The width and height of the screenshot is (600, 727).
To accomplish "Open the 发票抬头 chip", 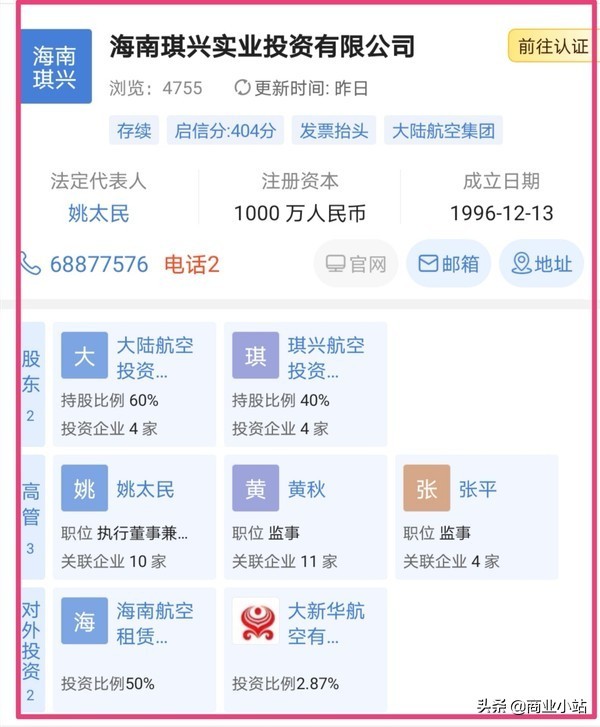I will pyautogui.click(x=333, y=131).
